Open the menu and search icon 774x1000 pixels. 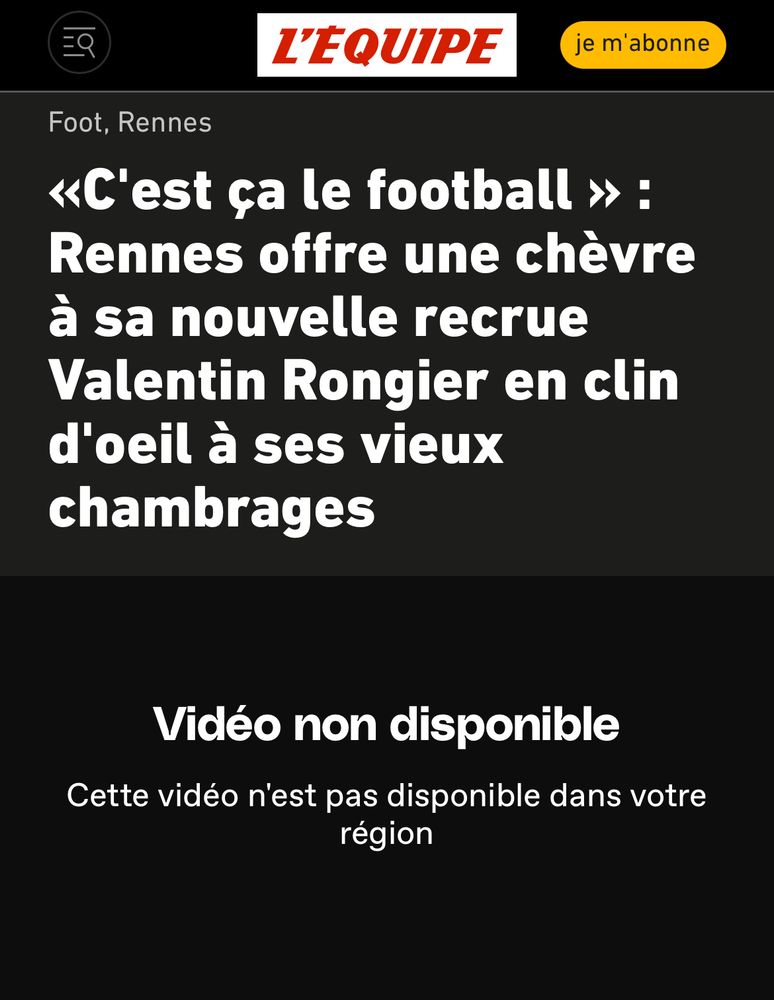[x=79, y=43]
